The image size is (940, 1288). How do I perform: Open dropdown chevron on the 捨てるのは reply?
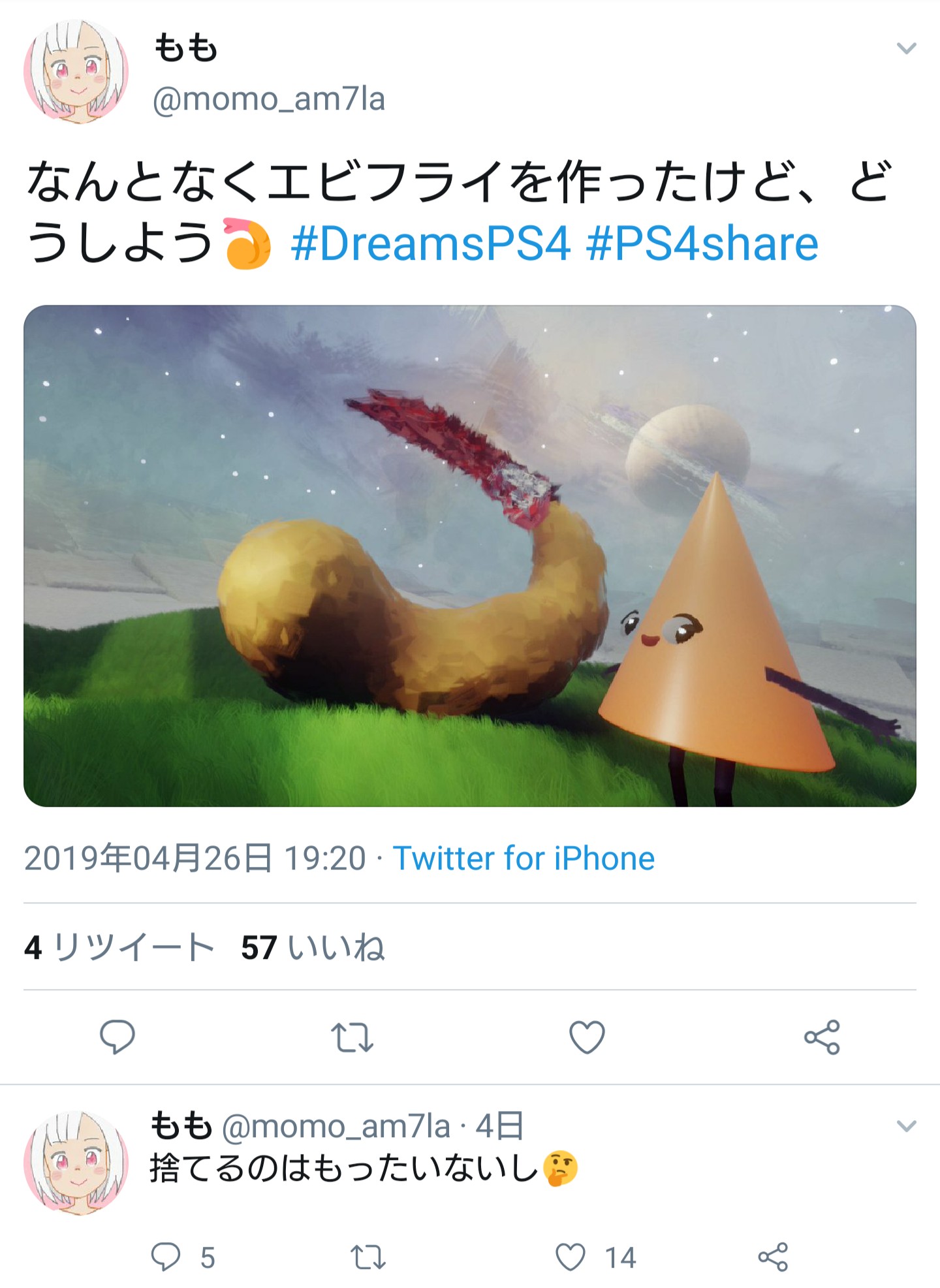pyautogui.click(x=906, y=1126)
